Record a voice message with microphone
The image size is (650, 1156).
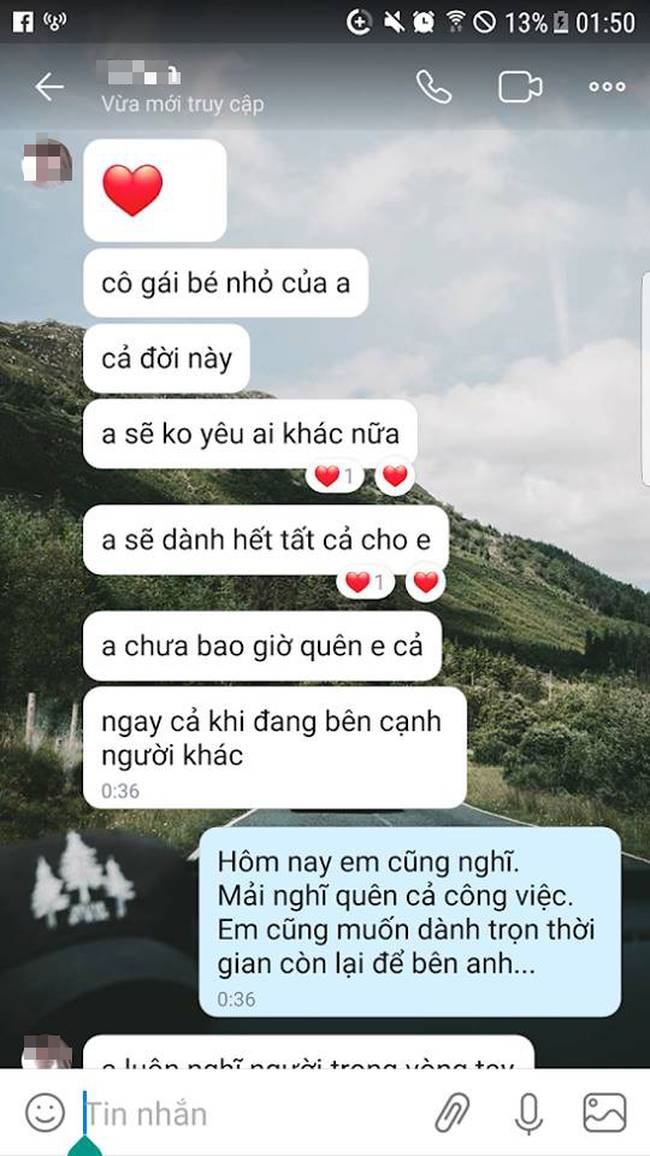pos(529,1112)
